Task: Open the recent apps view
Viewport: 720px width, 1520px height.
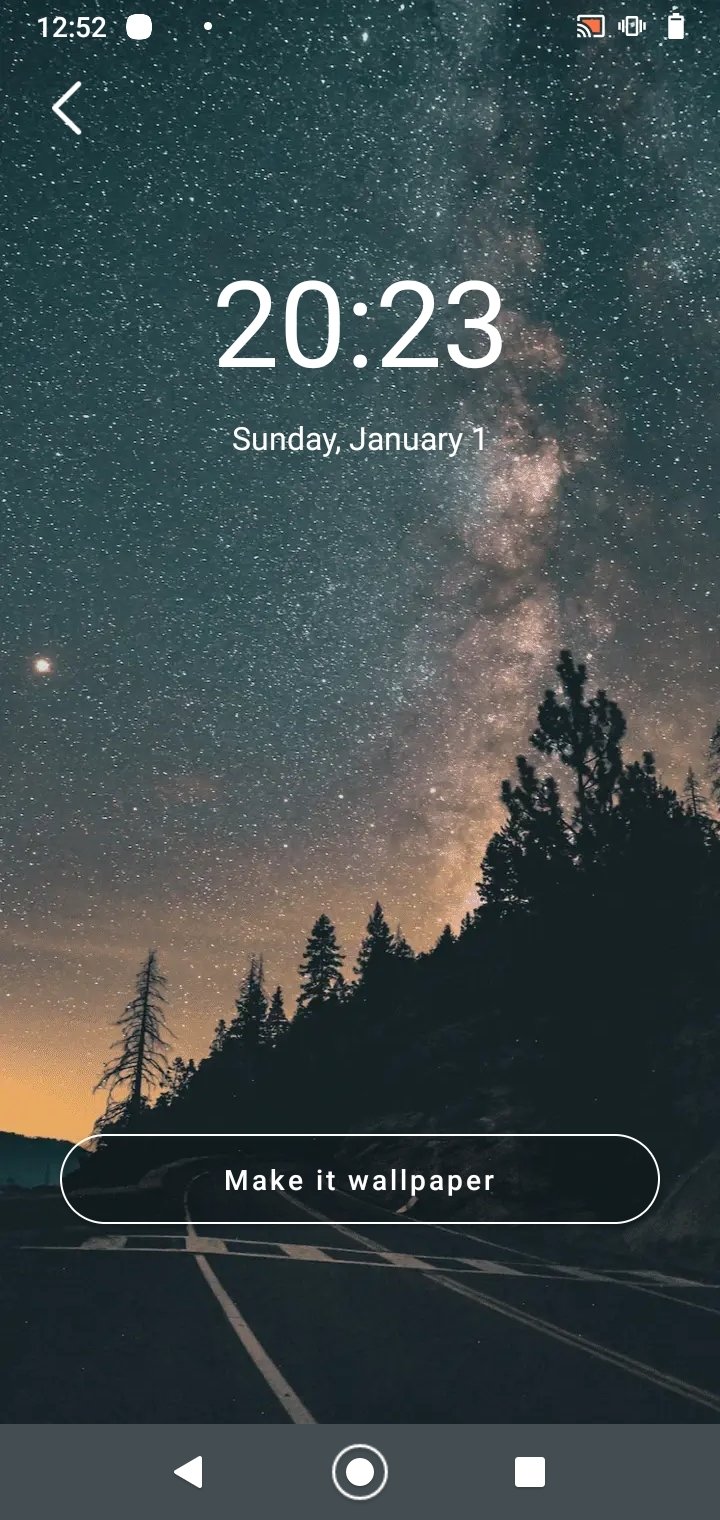Action: pyautogui.click(x=529, y=1472)
